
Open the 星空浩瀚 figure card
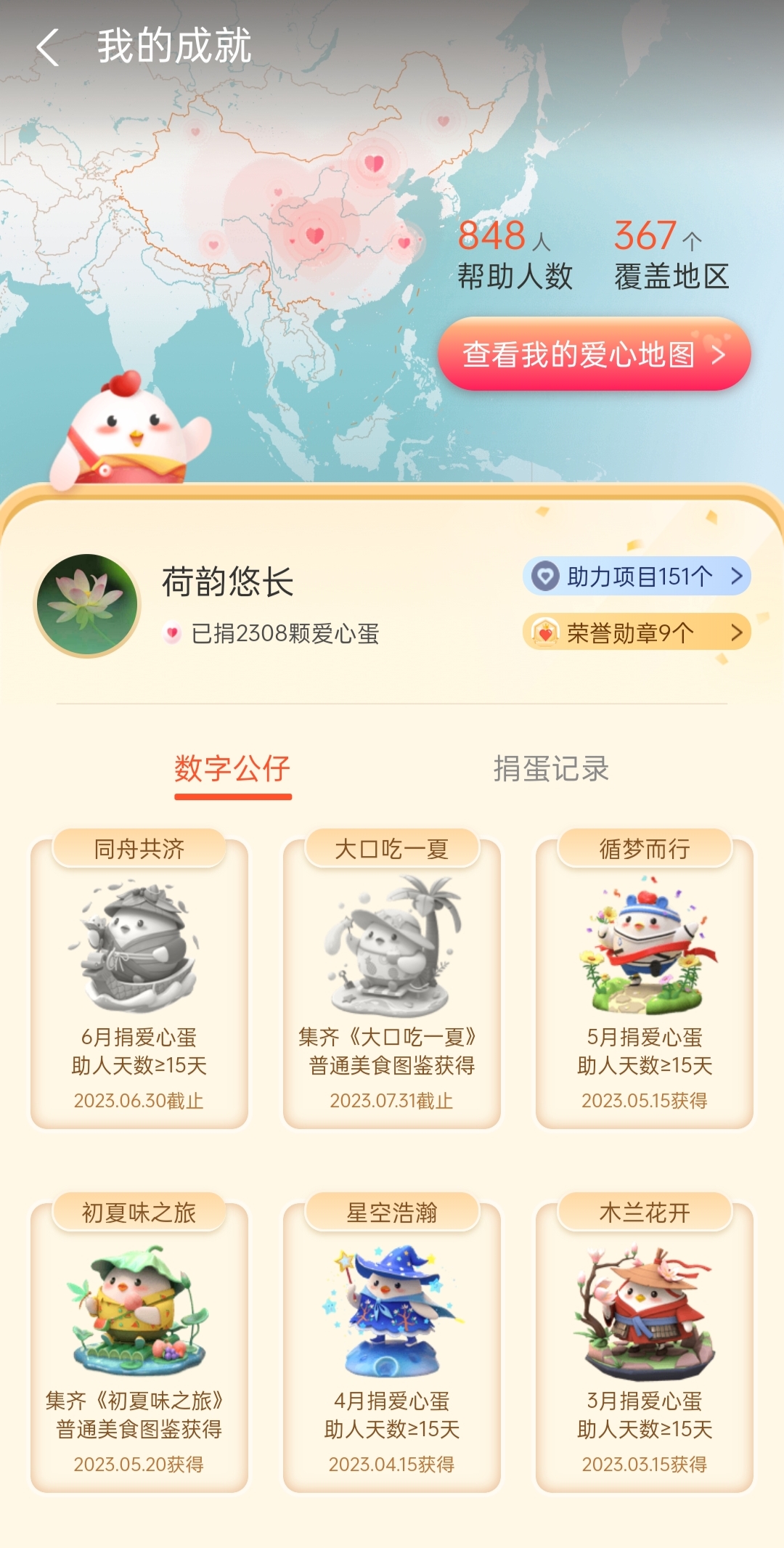(392, 1343)
